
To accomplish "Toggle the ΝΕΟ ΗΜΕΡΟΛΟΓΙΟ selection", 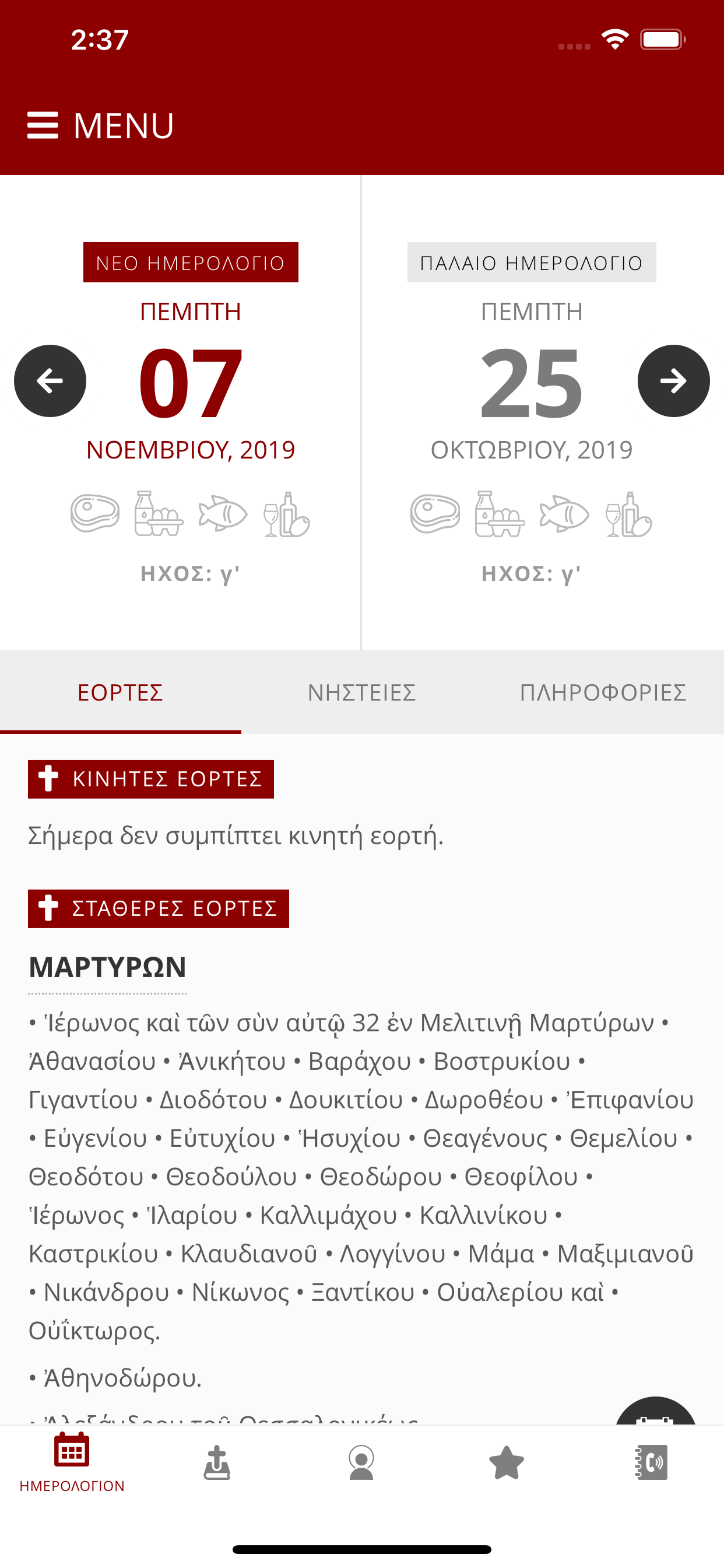I will [191, 262].
